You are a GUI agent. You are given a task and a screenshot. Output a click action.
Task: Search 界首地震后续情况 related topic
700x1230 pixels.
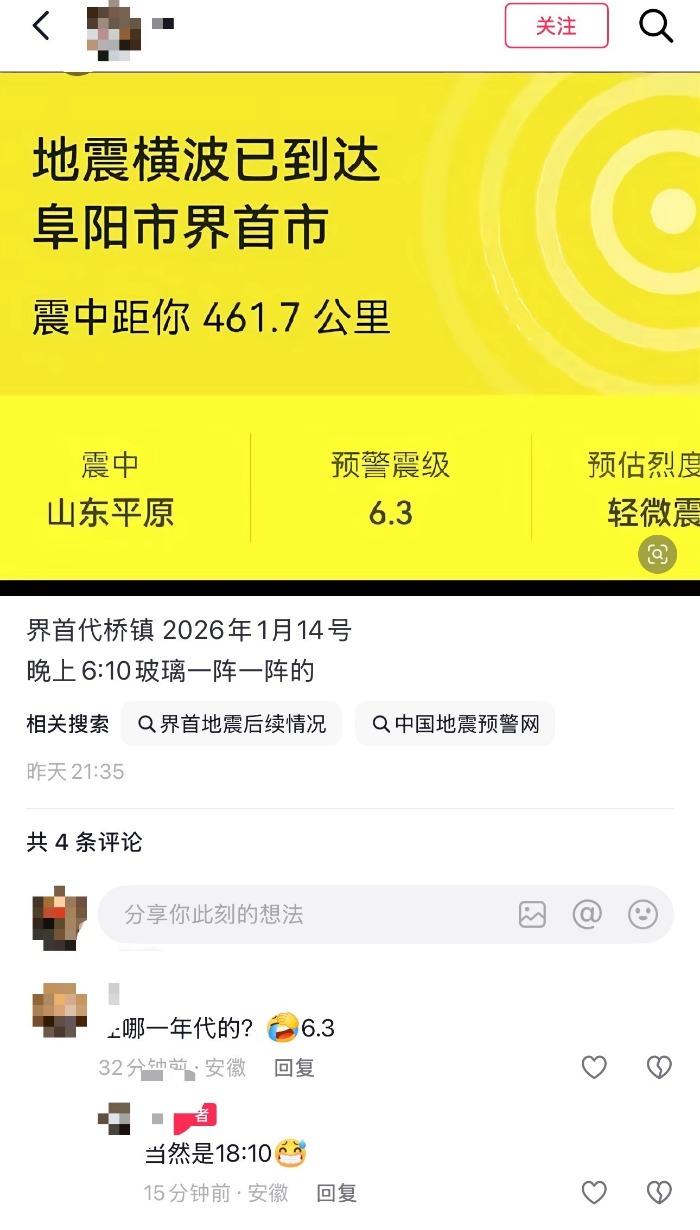(x=232, y=724)
